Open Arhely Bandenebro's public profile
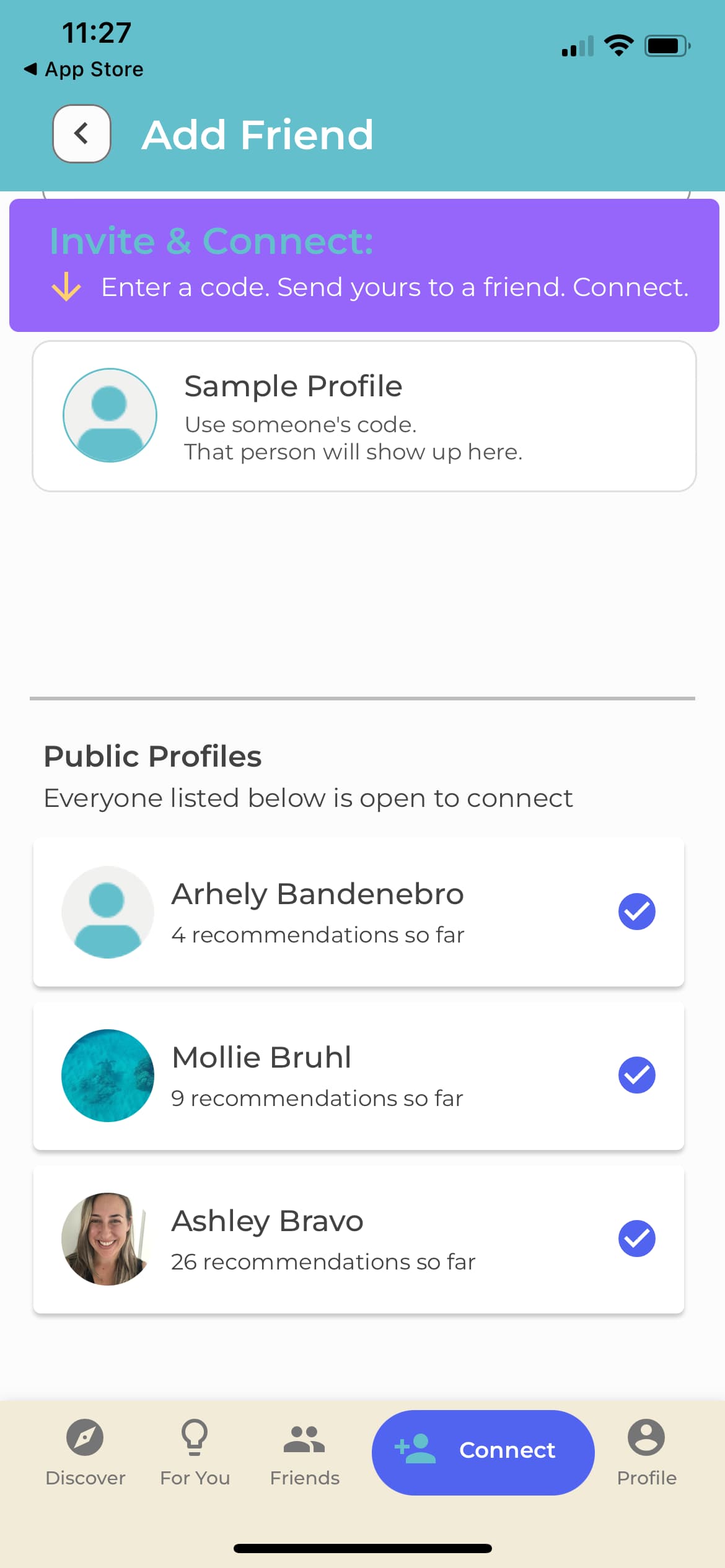Viewport: 725px width, 1568px height. click(317, 912)
